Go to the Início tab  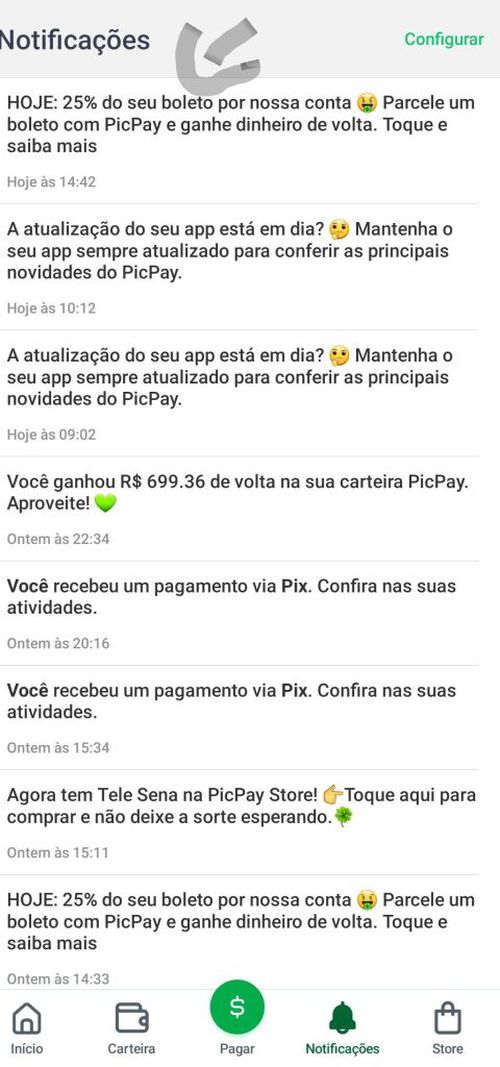click(27, 1028)
